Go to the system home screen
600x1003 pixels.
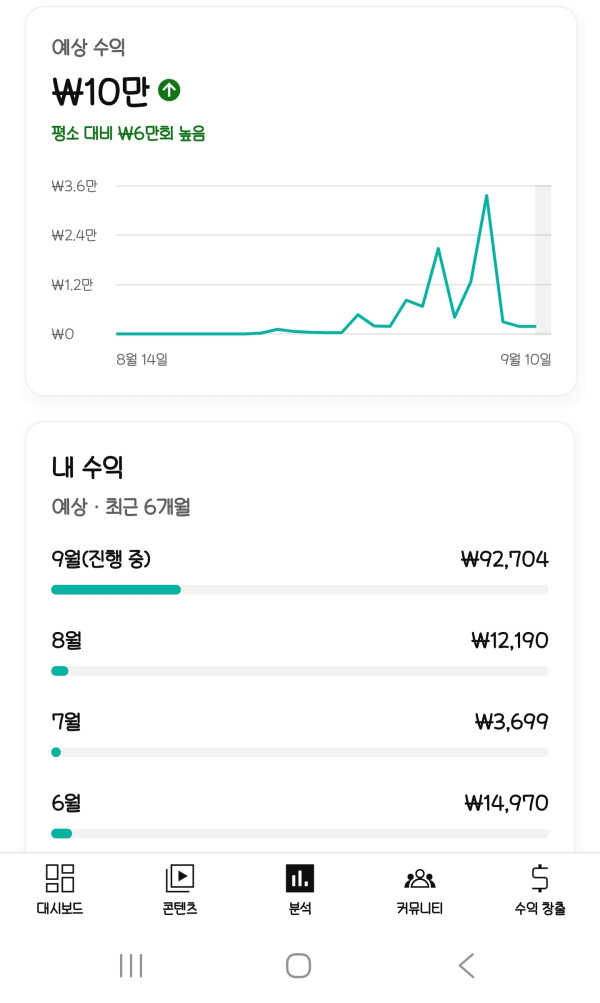[298, 965]
